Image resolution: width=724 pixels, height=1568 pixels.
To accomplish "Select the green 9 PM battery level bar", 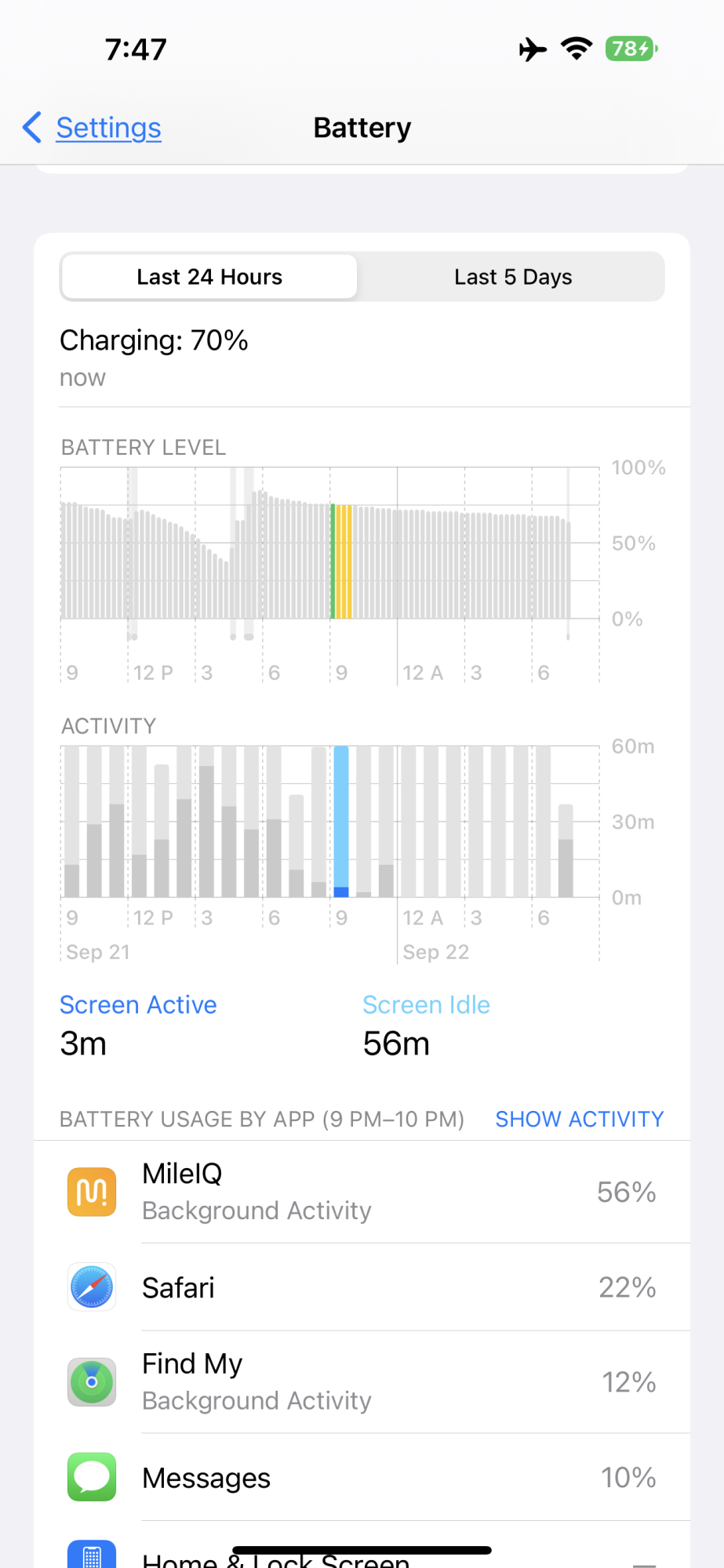I will 333,561.
